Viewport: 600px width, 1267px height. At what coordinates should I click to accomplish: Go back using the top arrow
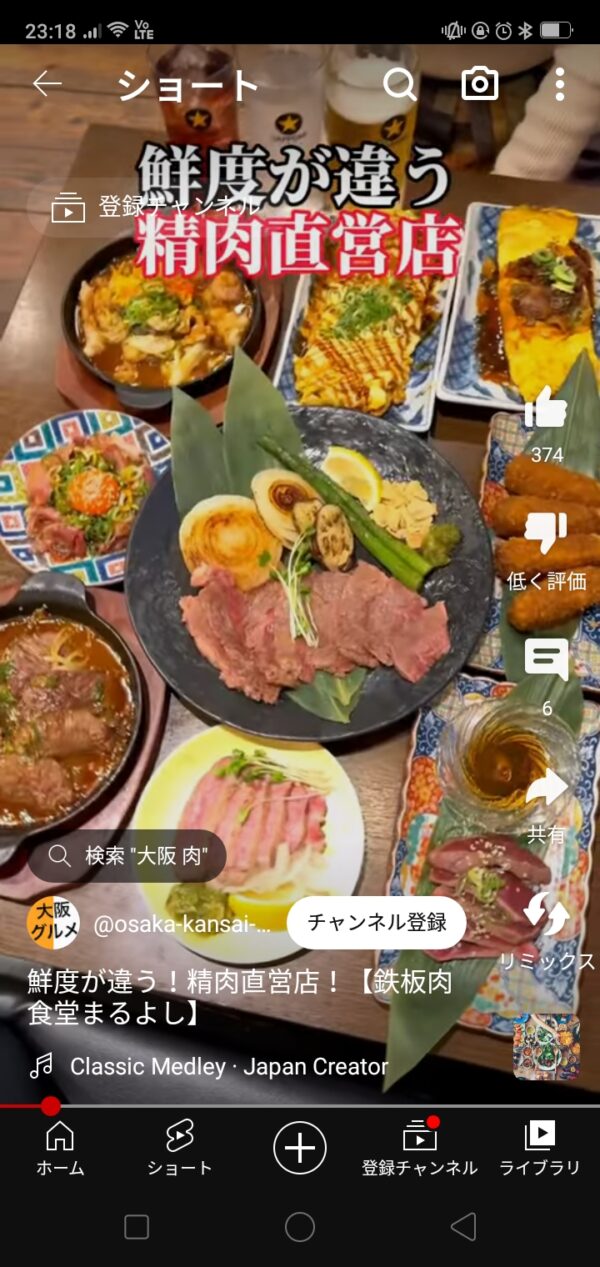[x=47, y=84]
